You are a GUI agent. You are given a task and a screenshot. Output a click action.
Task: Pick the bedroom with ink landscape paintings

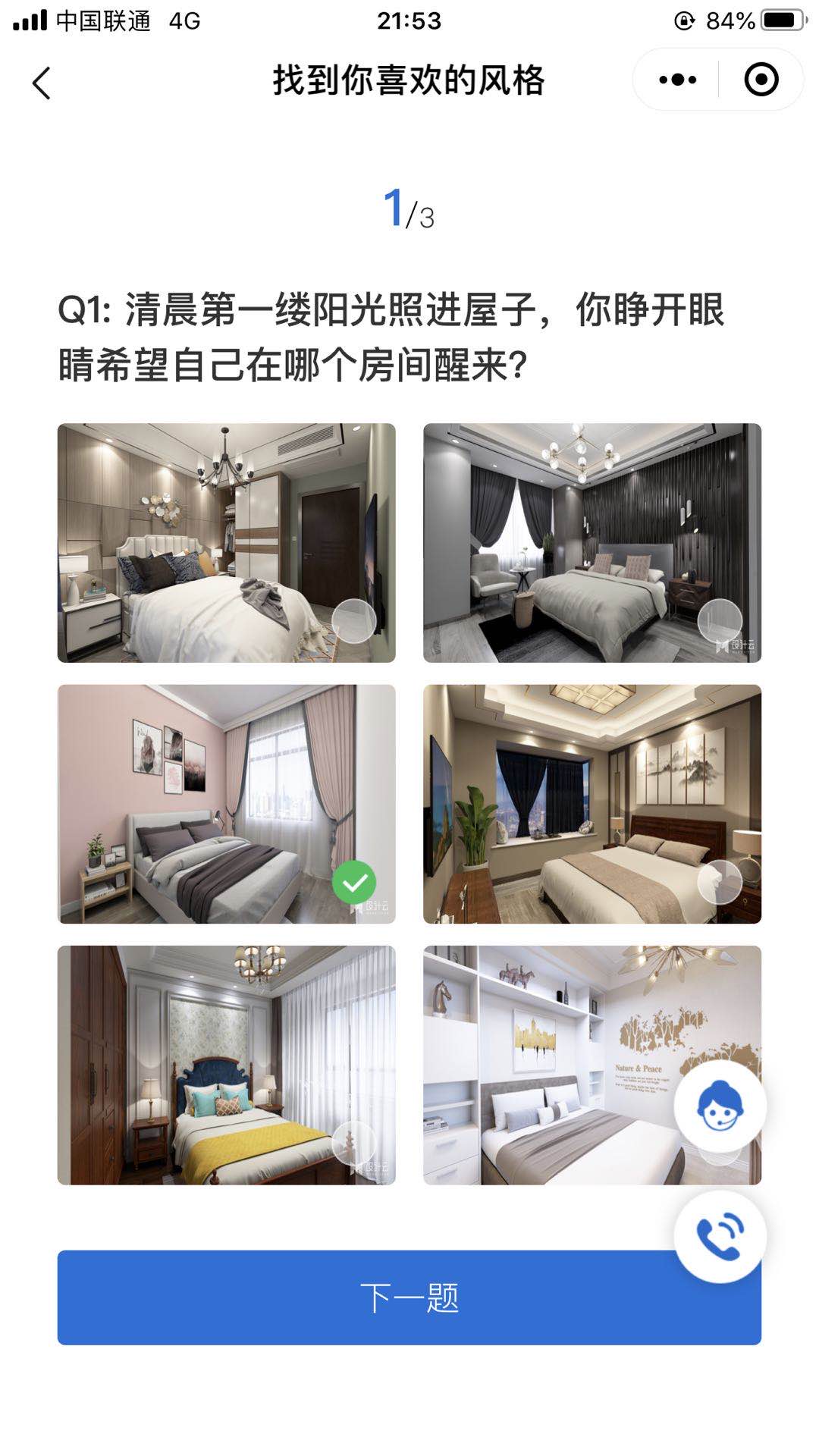[591, 804]
